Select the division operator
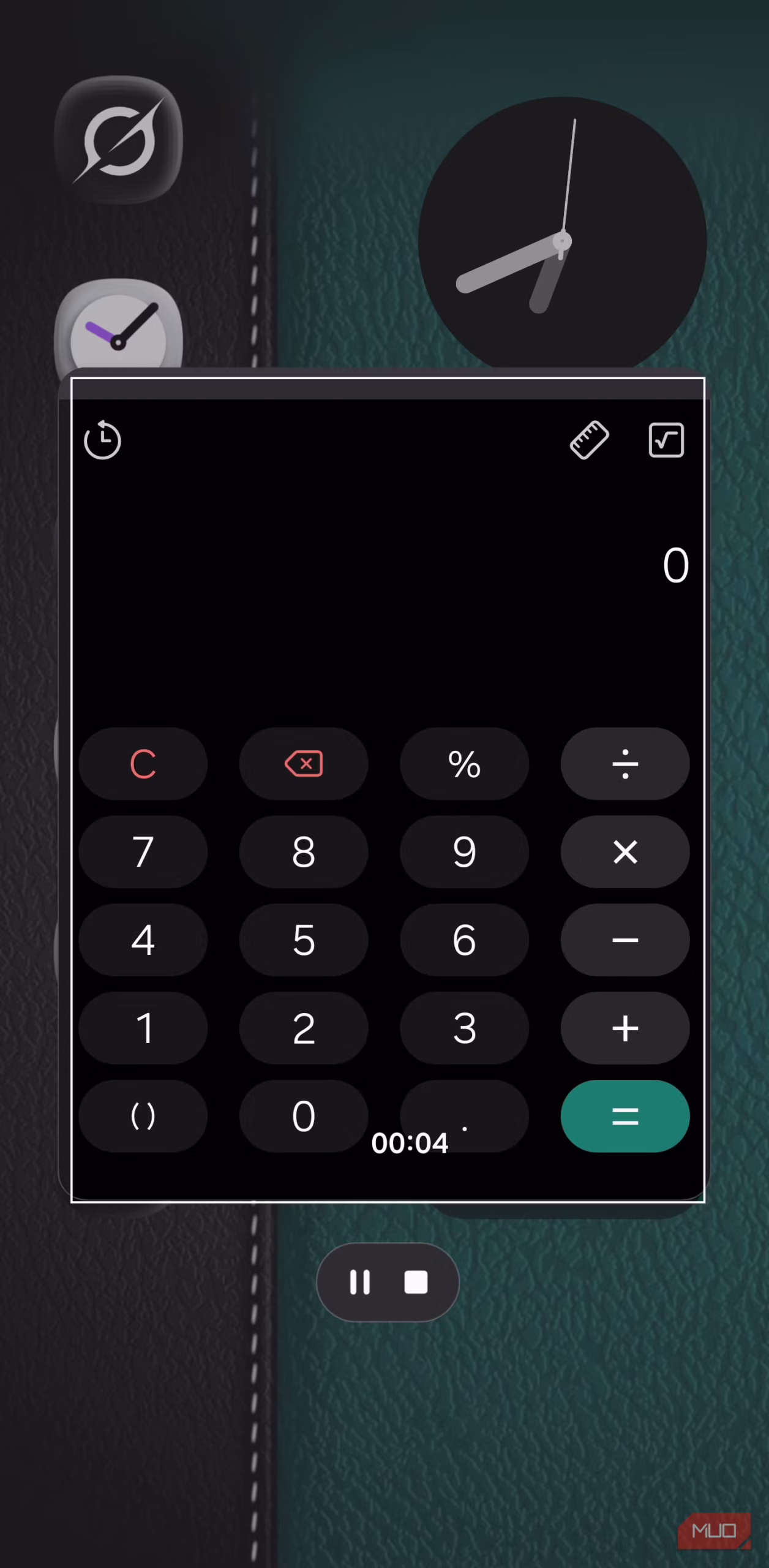The image size is (769, 1568). [625, 764]
